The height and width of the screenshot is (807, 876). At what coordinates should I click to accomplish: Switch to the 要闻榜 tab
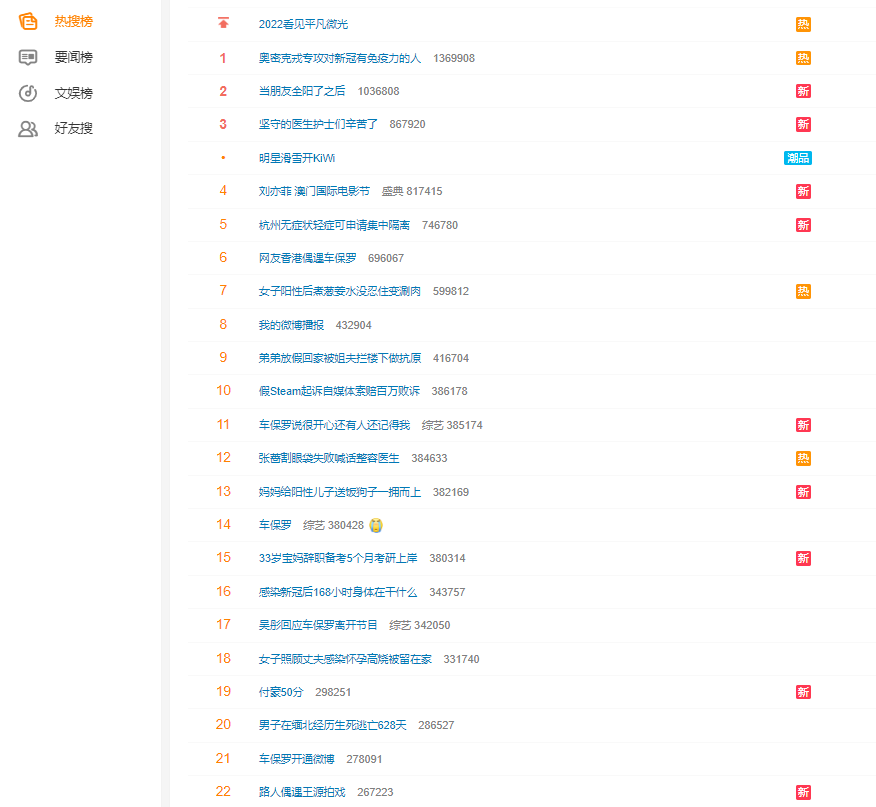(x=73, y=57)
